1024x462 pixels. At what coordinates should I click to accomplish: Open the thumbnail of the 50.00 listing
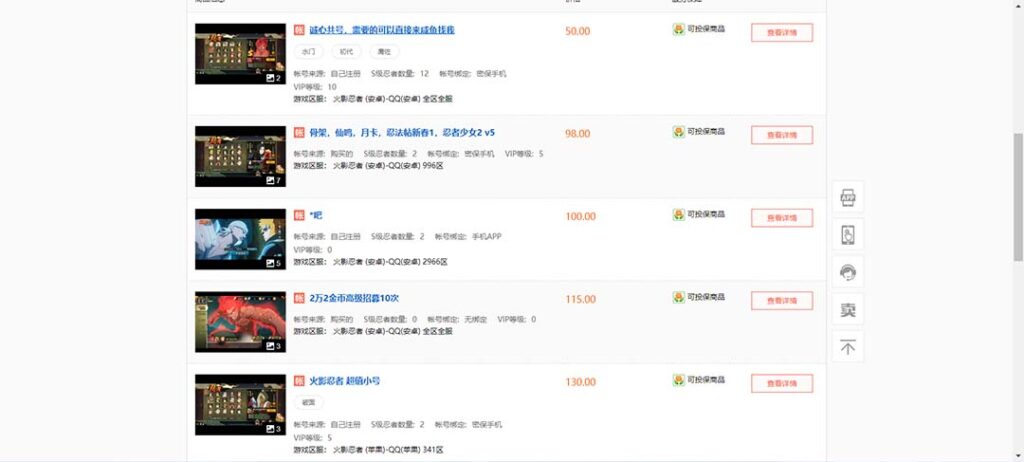[x=239, y=54]
